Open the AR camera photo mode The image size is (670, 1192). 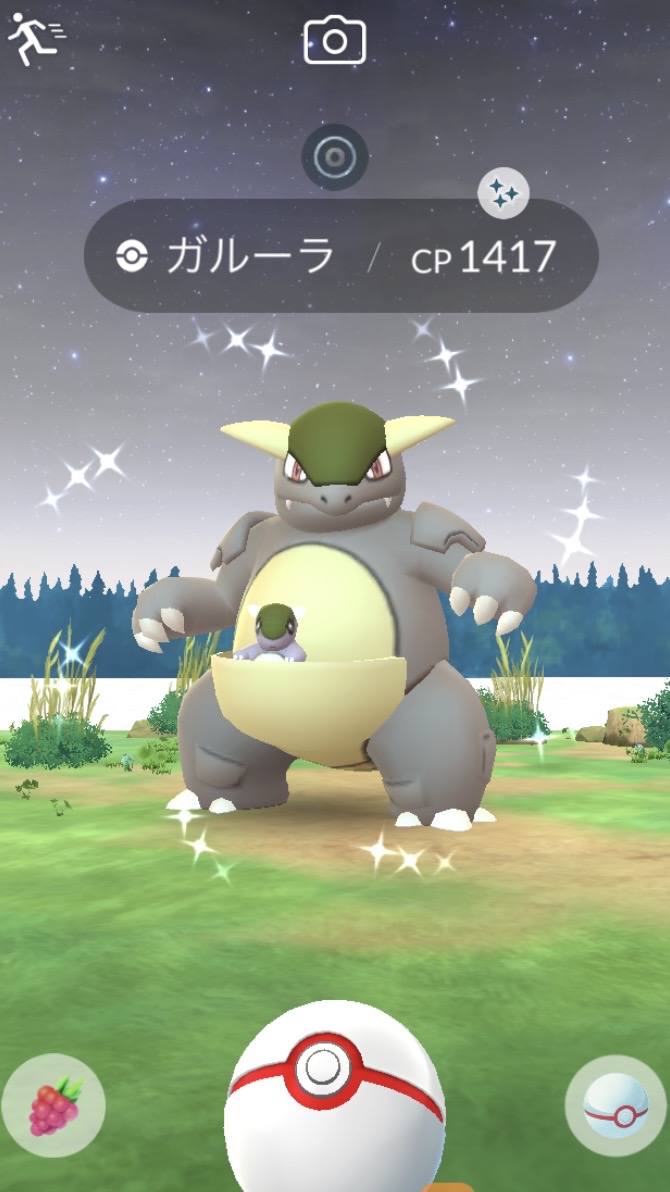(x=334, y=42)
